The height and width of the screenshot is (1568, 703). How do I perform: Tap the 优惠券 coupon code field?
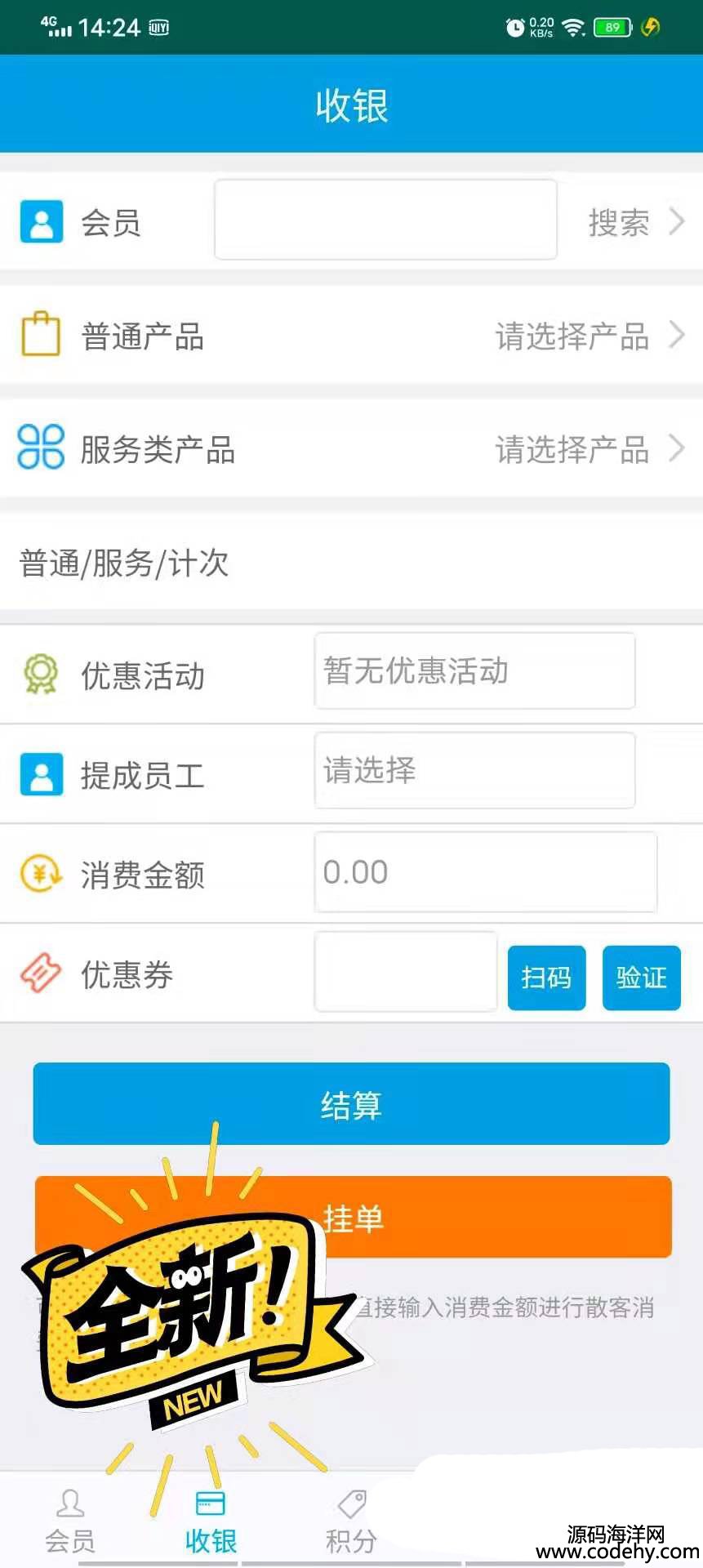[x=406, y=972]
